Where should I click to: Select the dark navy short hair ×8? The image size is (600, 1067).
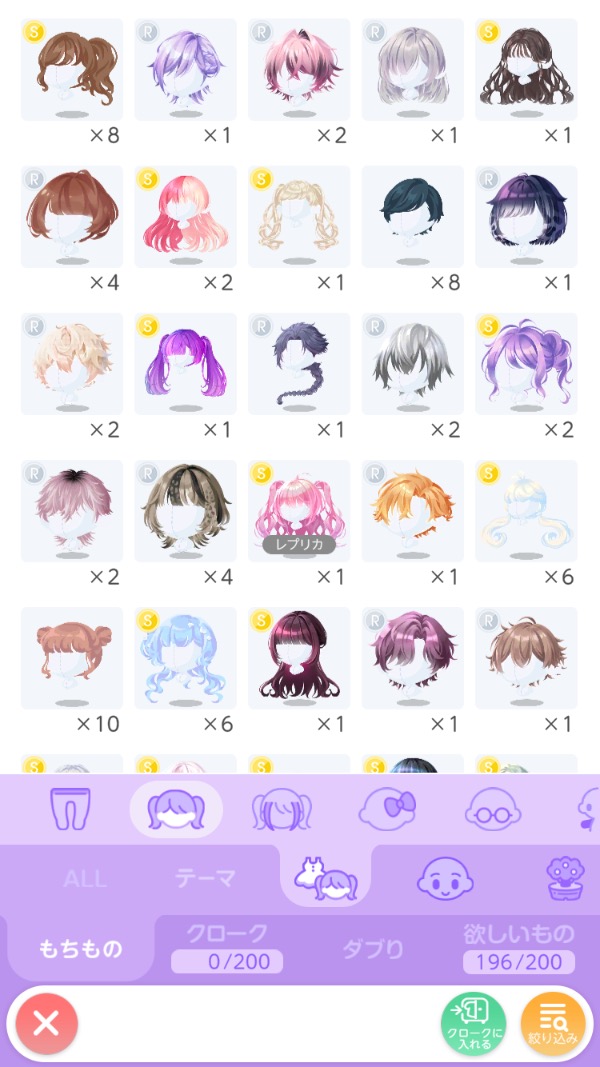412,217
